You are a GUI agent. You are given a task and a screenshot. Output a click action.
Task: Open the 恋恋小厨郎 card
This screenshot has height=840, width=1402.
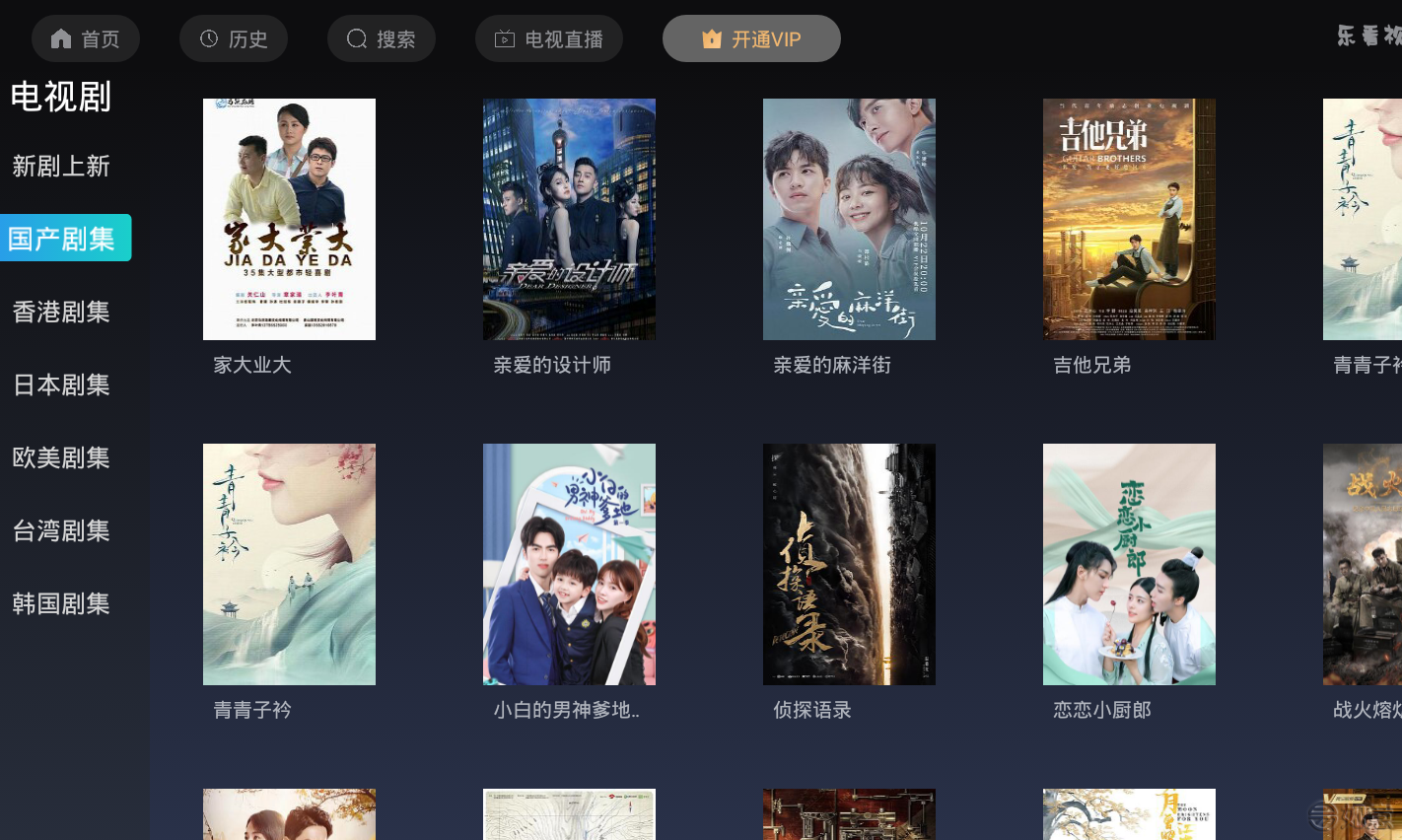click(1129, 565)
